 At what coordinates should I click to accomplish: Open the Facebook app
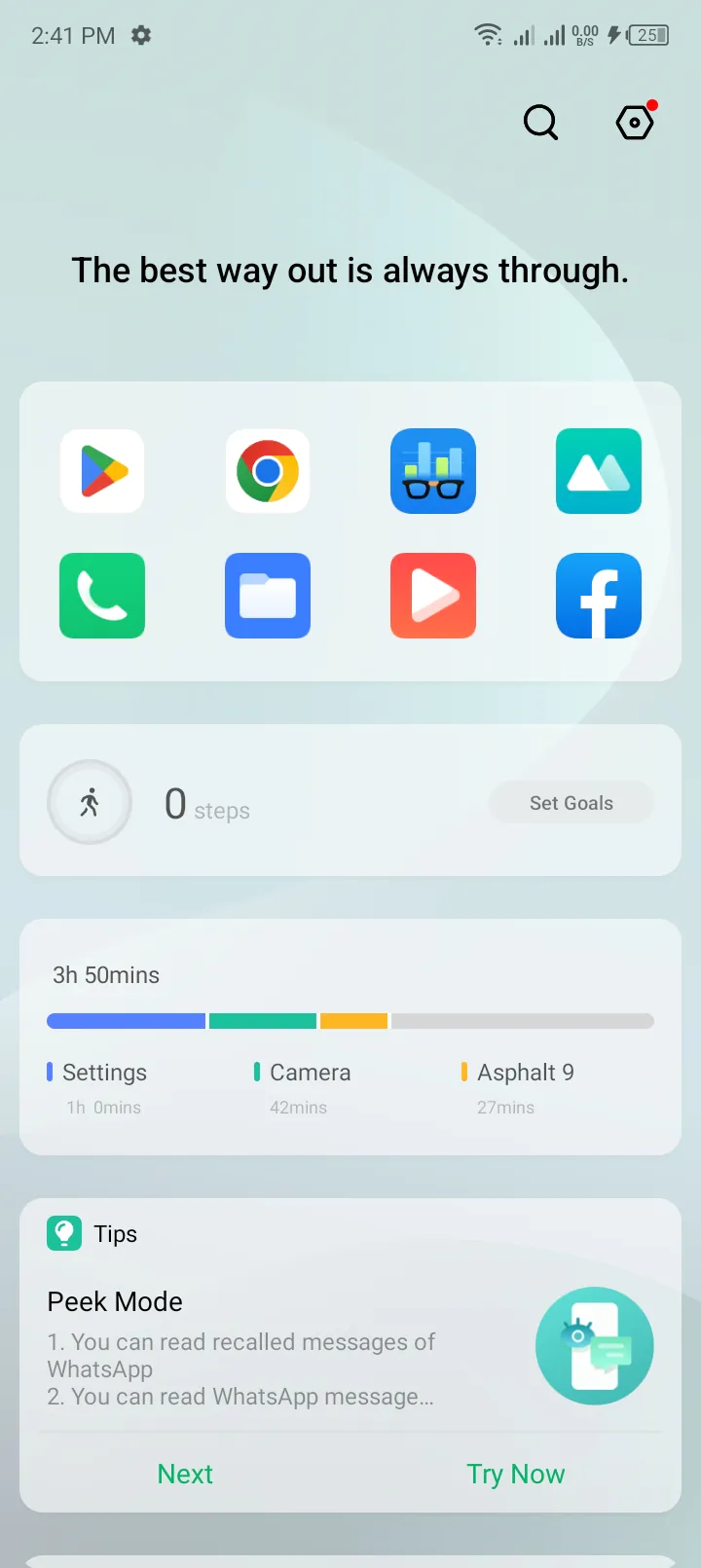599,596
